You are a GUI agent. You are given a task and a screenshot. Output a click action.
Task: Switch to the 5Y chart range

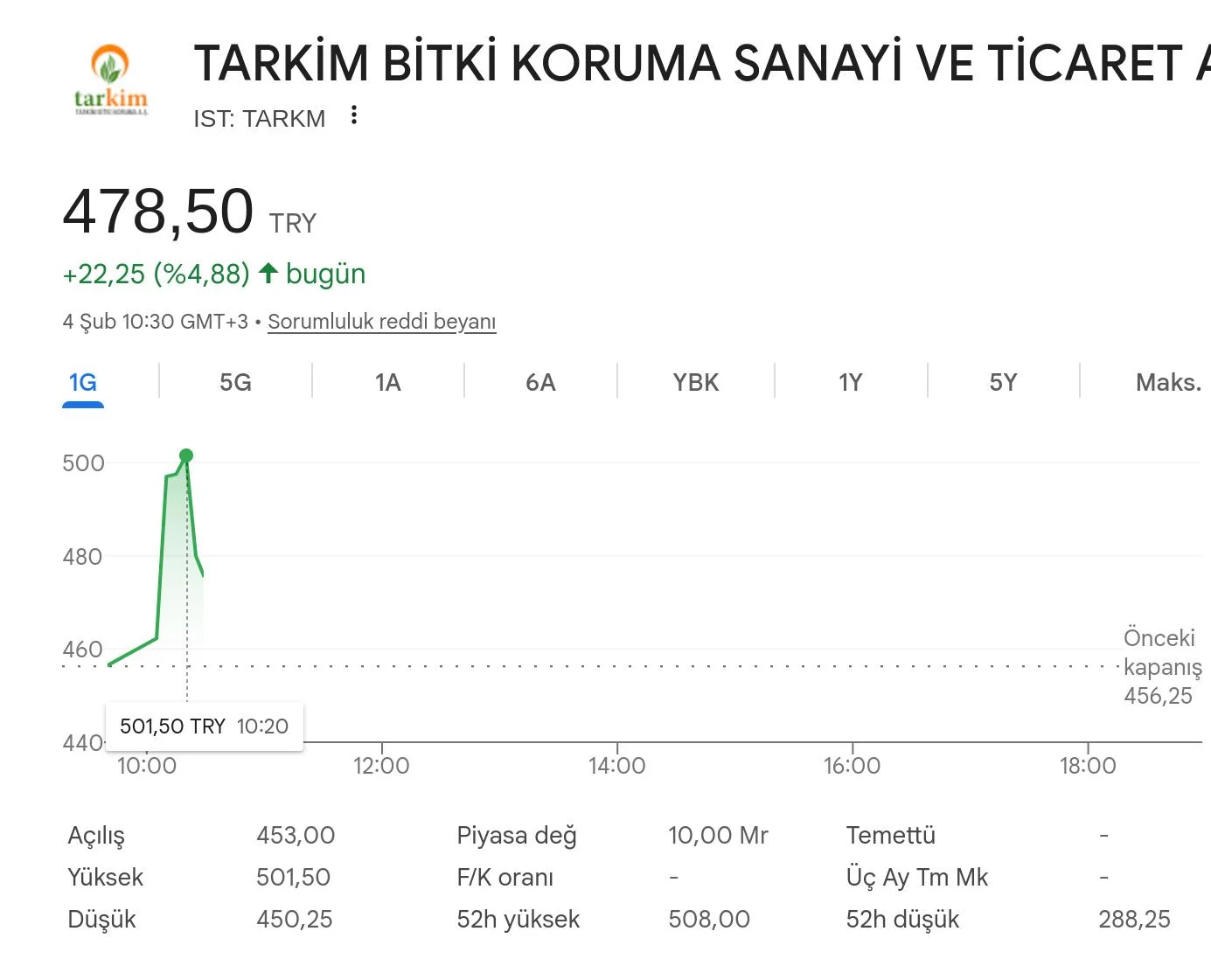(1003, 383)
